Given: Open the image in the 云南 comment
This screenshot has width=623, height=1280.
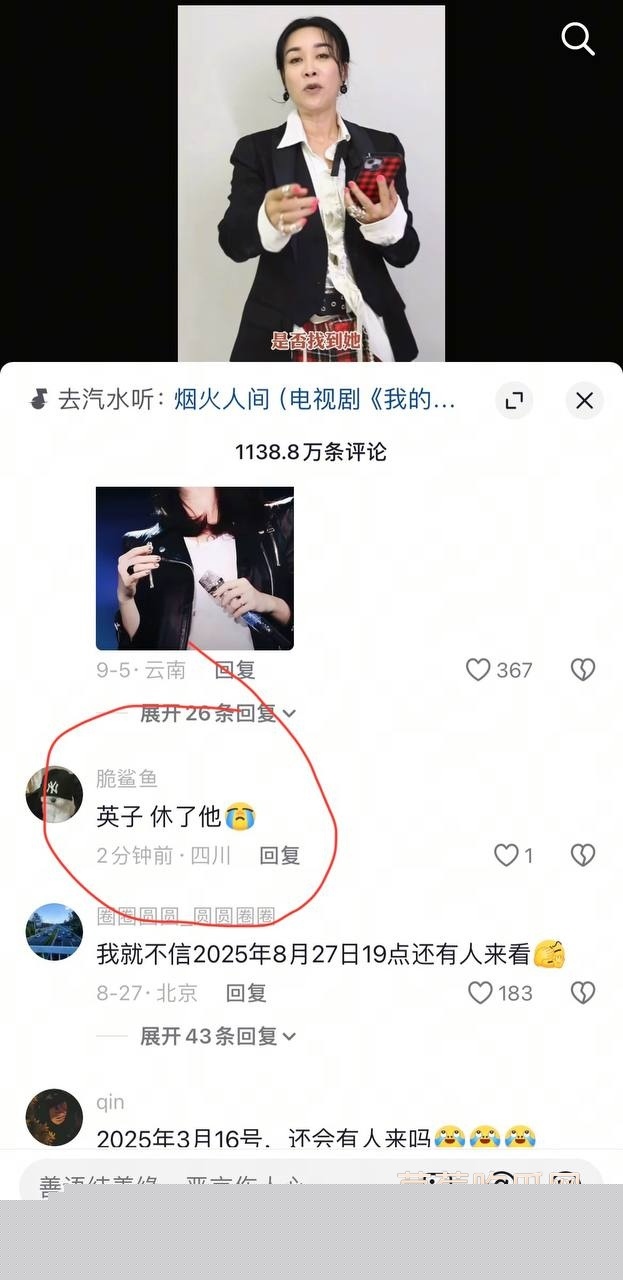Looking at the screenshot, I should (195, 568).
